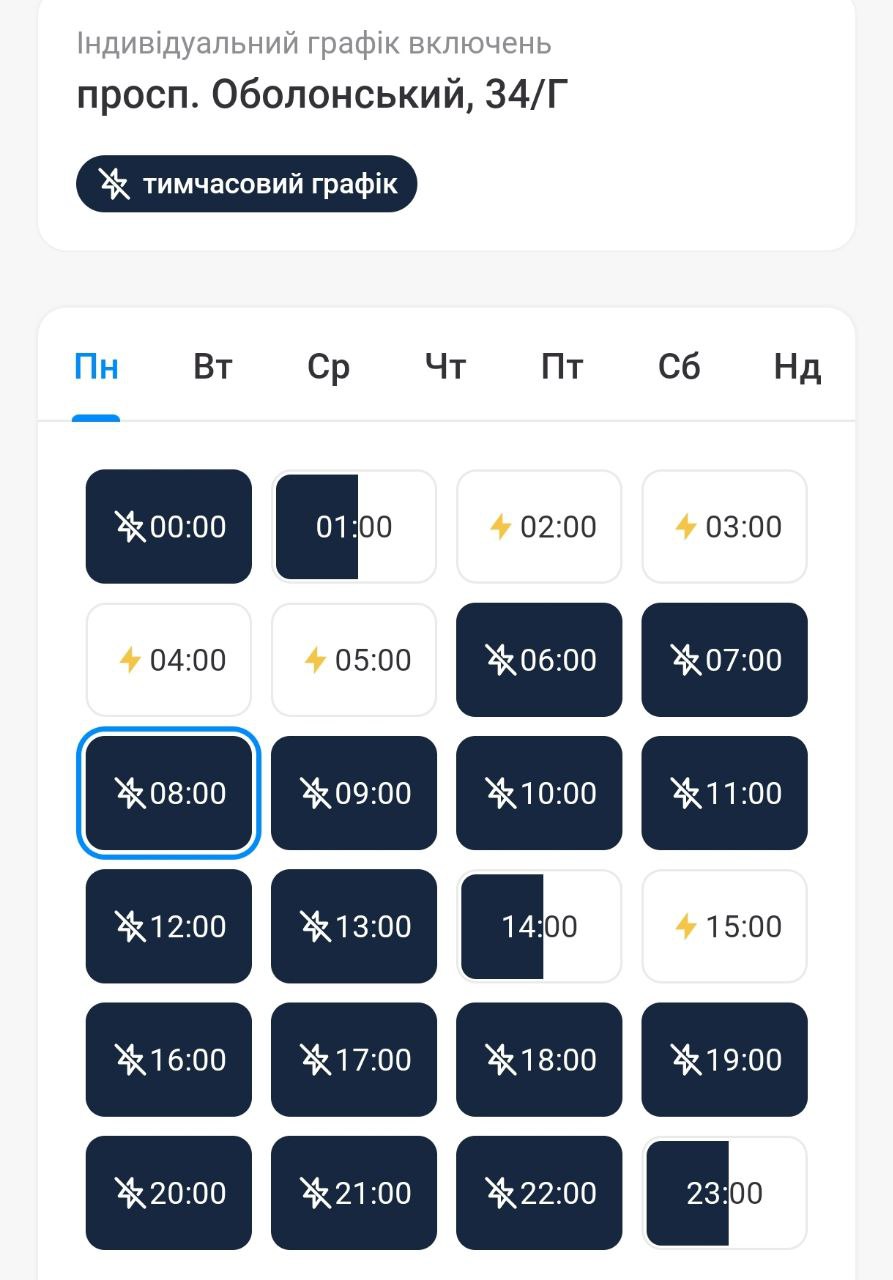The height and width of the screenshot is (1280, 893).
Task: Choose the 02:00 hour tile
Action: pos(539,526)
